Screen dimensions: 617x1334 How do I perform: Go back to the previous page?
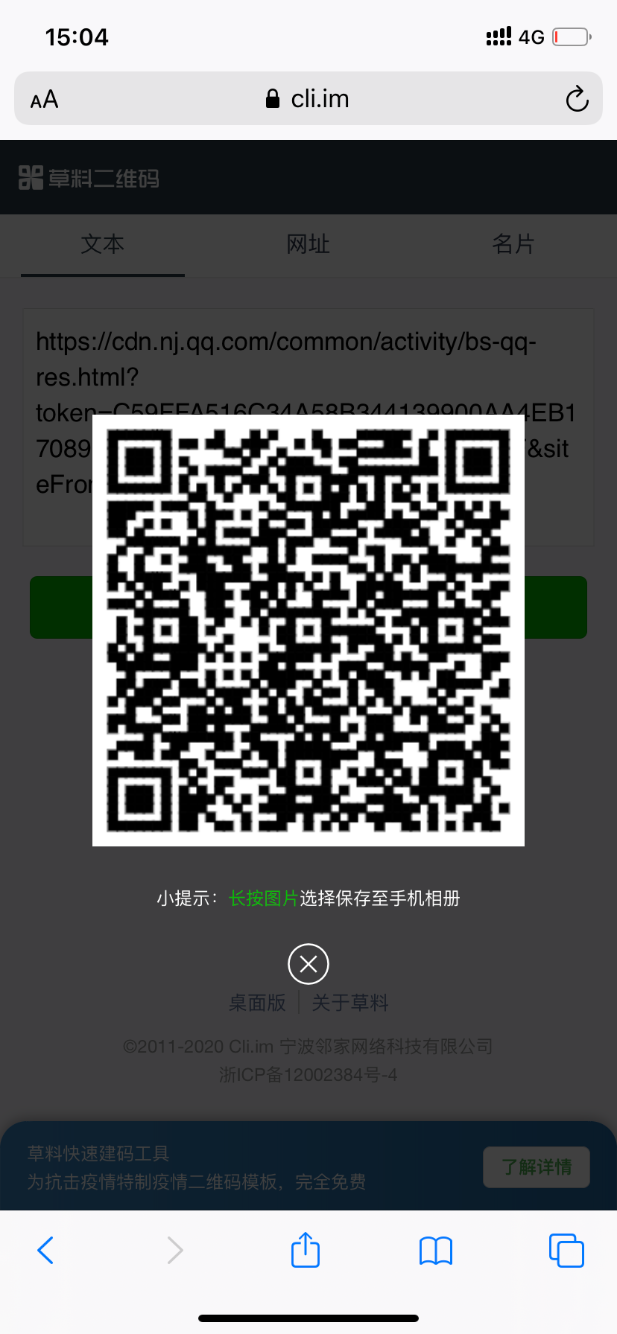pyautogui.click(x=45, y=1249)
